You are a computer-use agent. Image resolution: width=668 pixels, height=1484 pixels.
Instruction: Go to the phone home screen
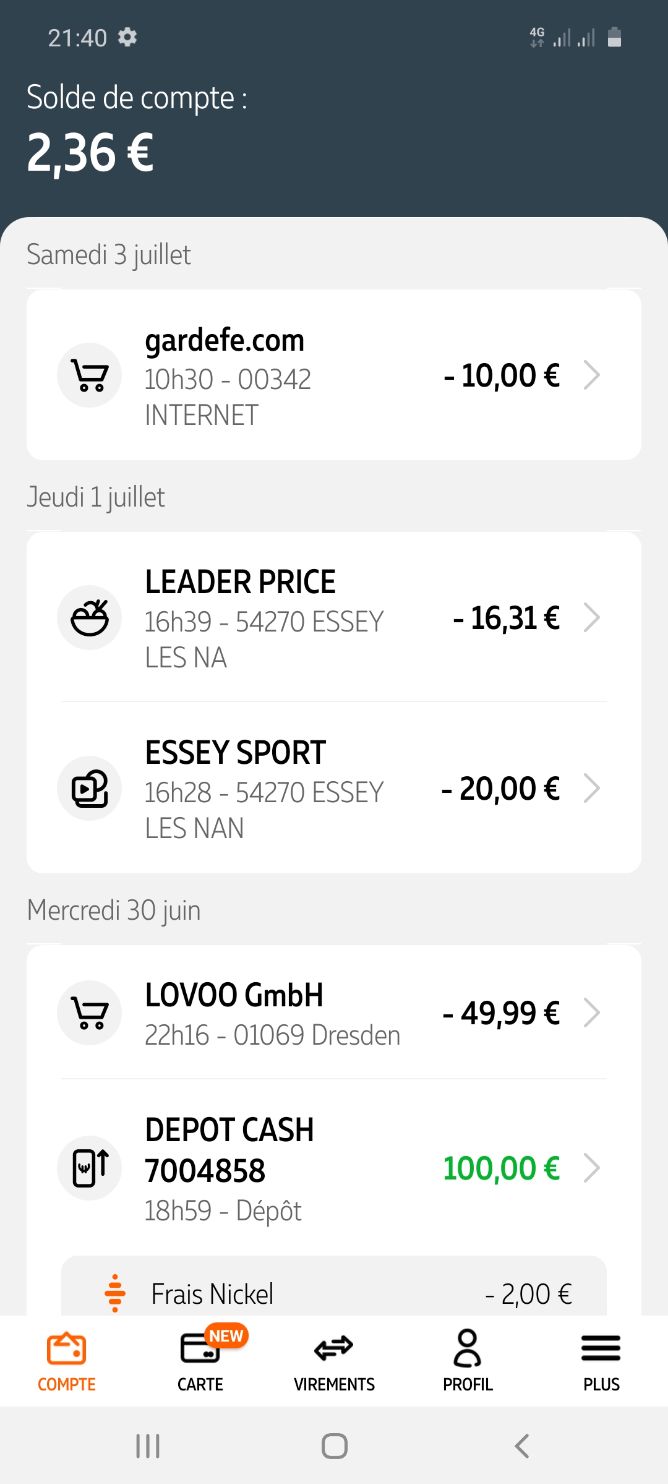[334, 1445]
